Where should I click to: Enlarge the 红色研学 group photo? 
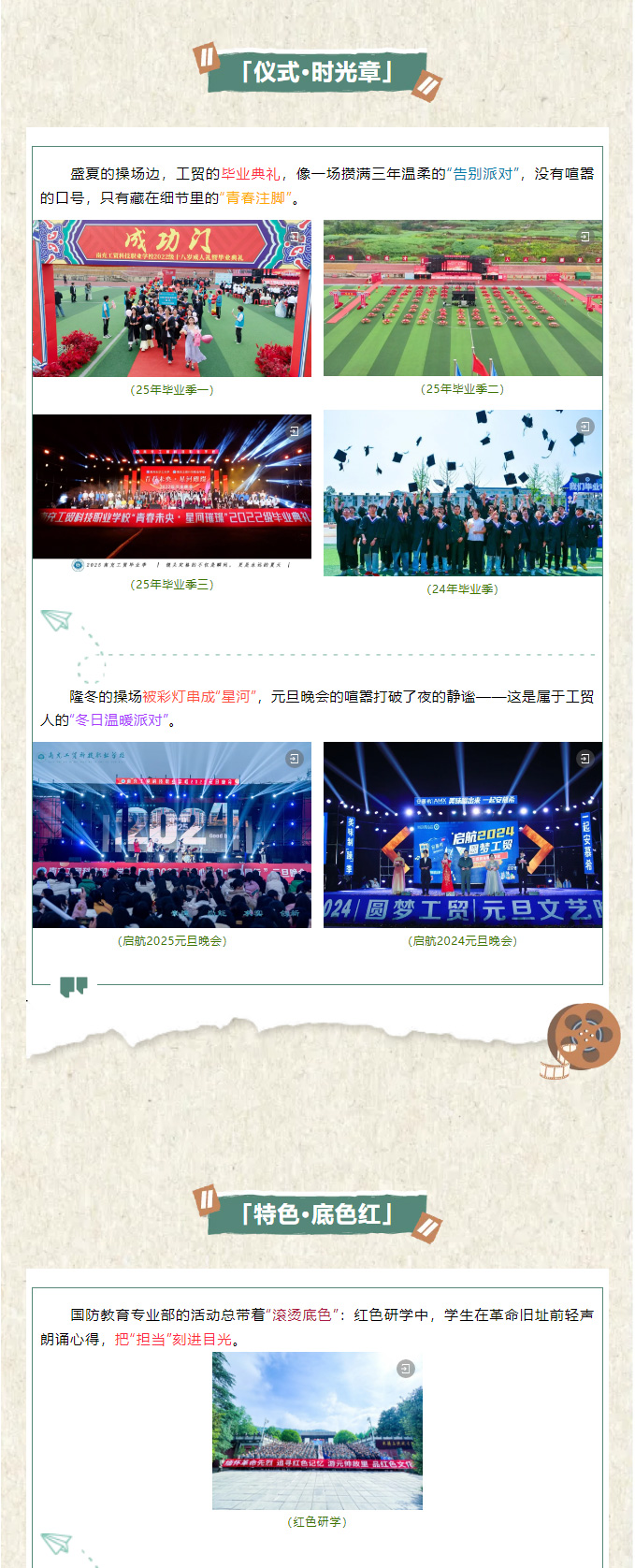coord(317,1430)
